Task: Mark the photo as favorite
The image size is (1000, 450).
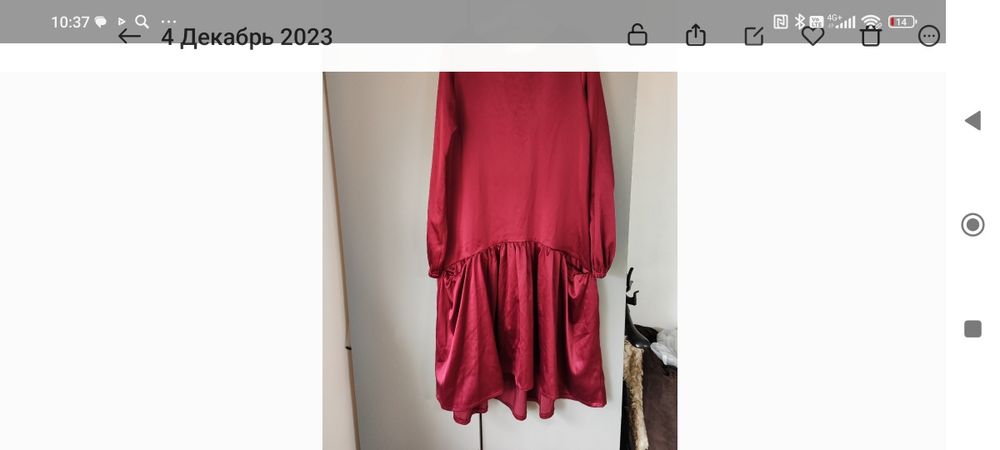Action: 813,37
